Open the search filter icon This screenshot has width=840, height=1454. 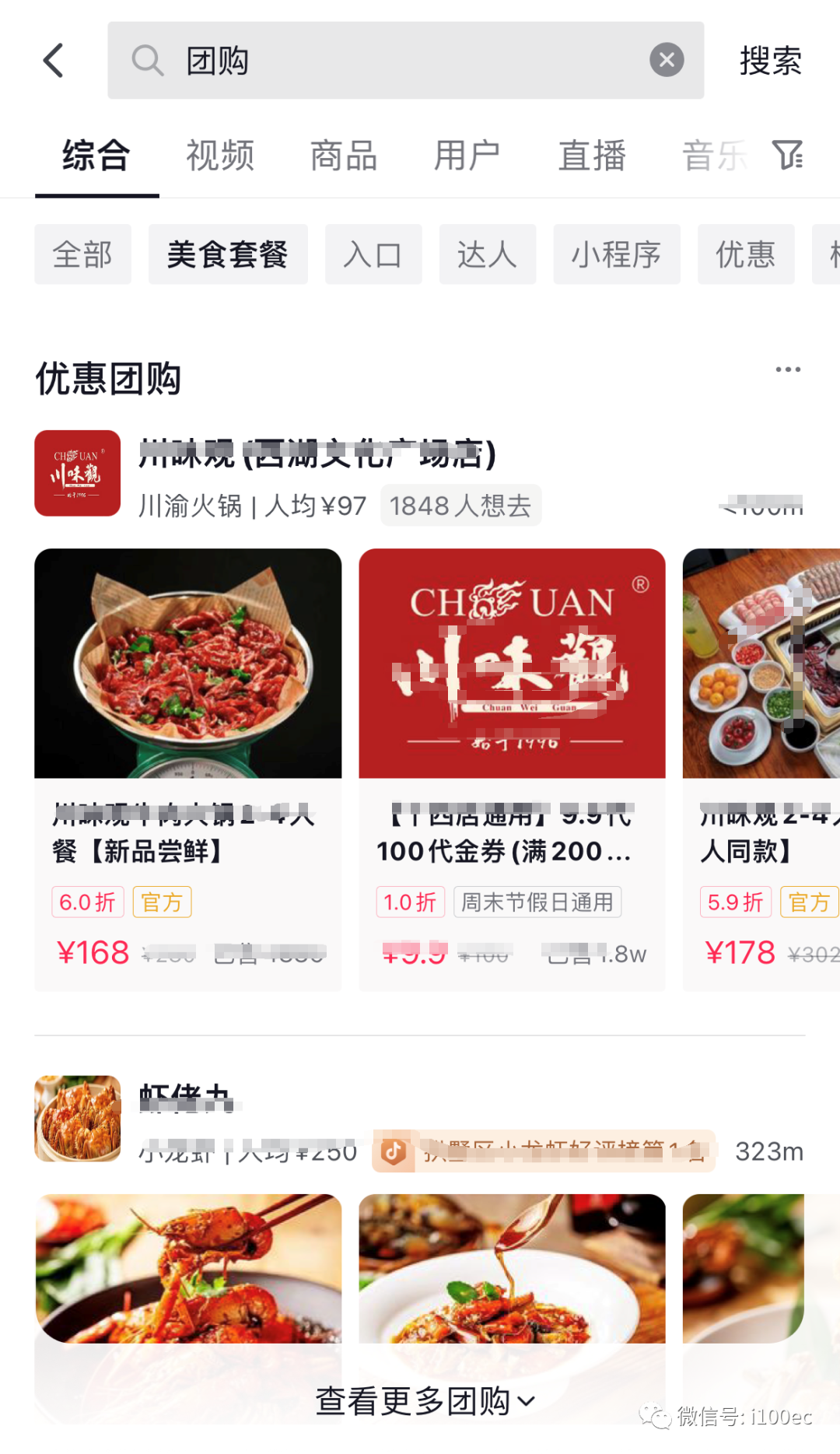click(787, 155)
